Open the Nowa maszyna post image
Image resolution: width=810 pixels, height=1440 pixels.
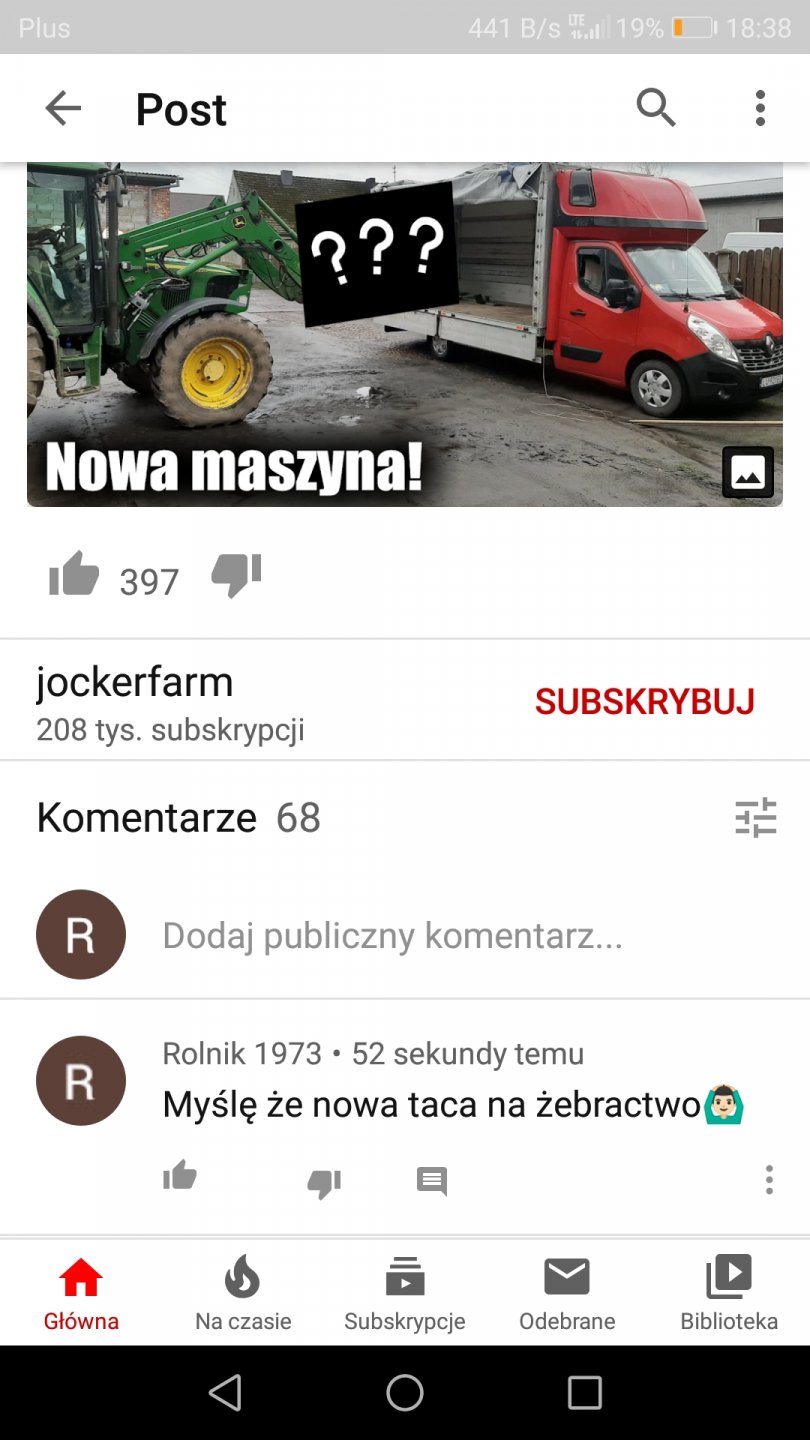(x=404, y=335)
